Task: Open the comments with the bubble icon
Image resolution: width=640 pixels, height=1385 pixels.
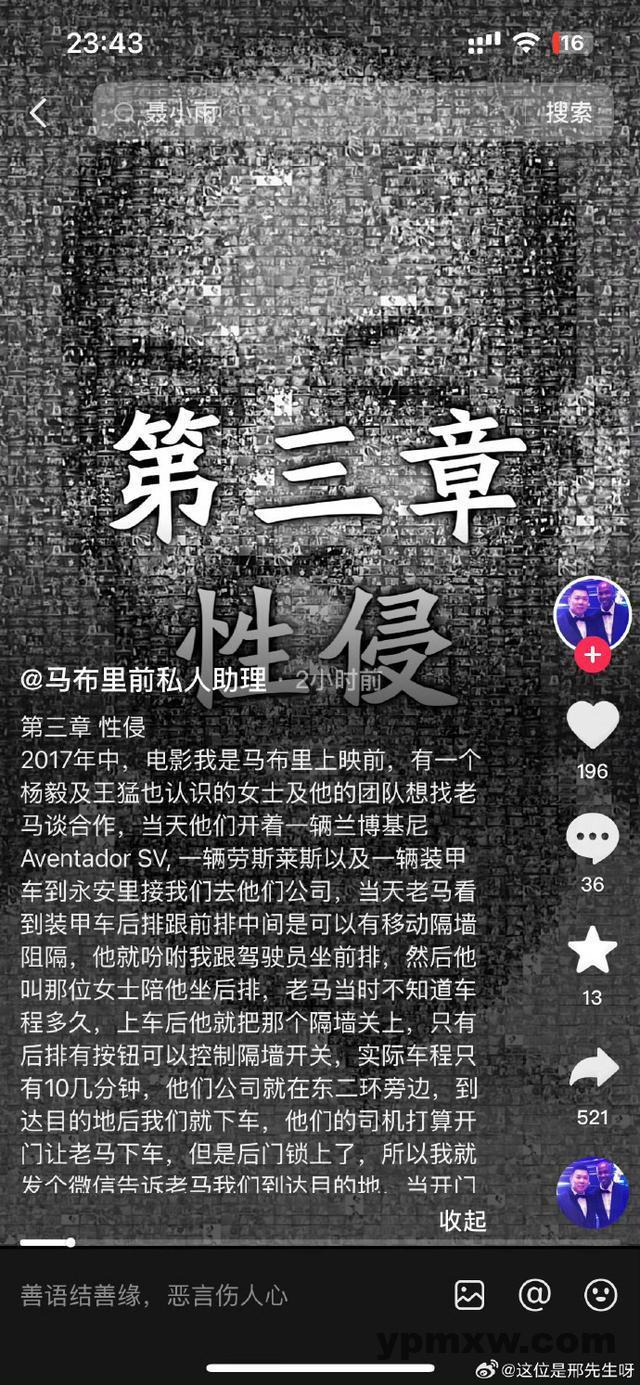Action: coord(593,840)
